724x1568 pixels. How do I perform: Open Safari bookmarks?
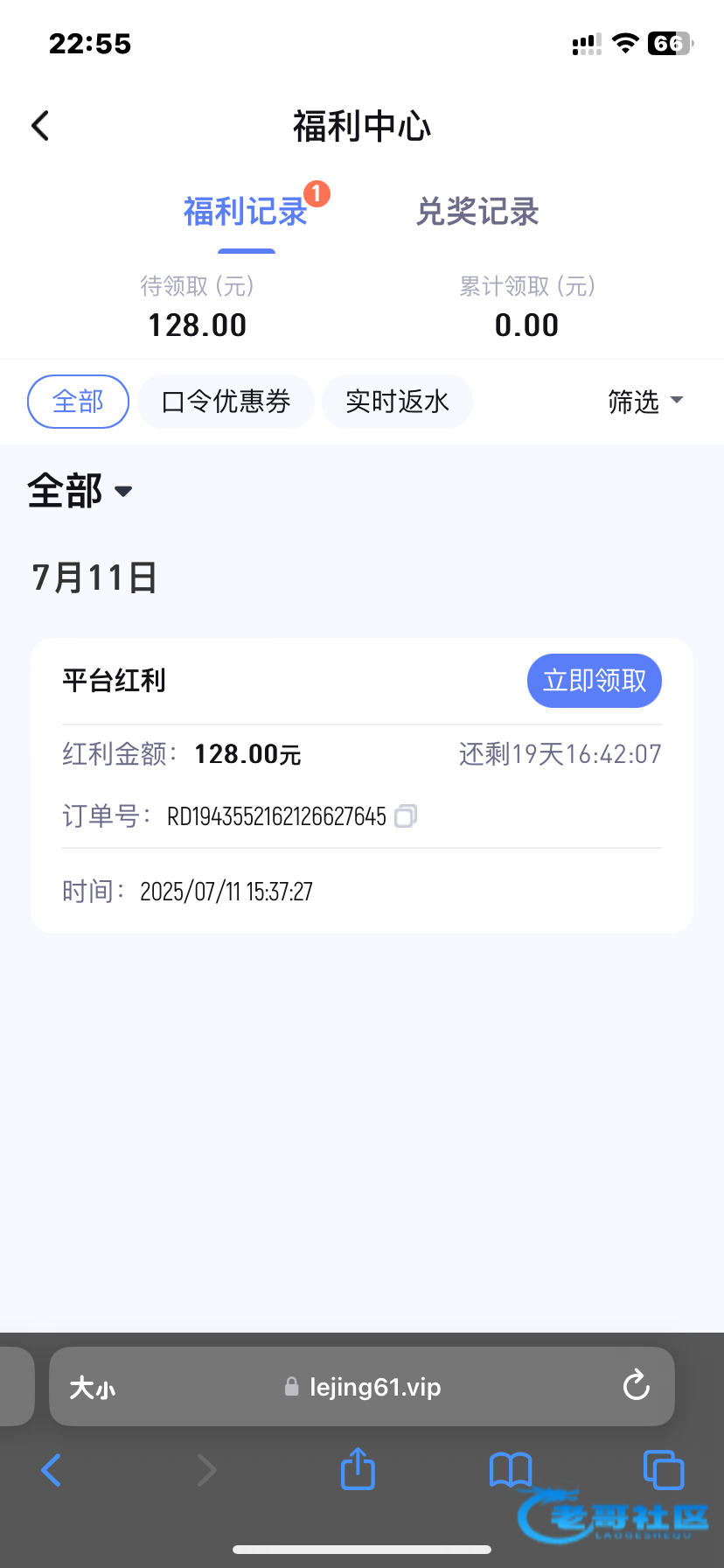511,1470
